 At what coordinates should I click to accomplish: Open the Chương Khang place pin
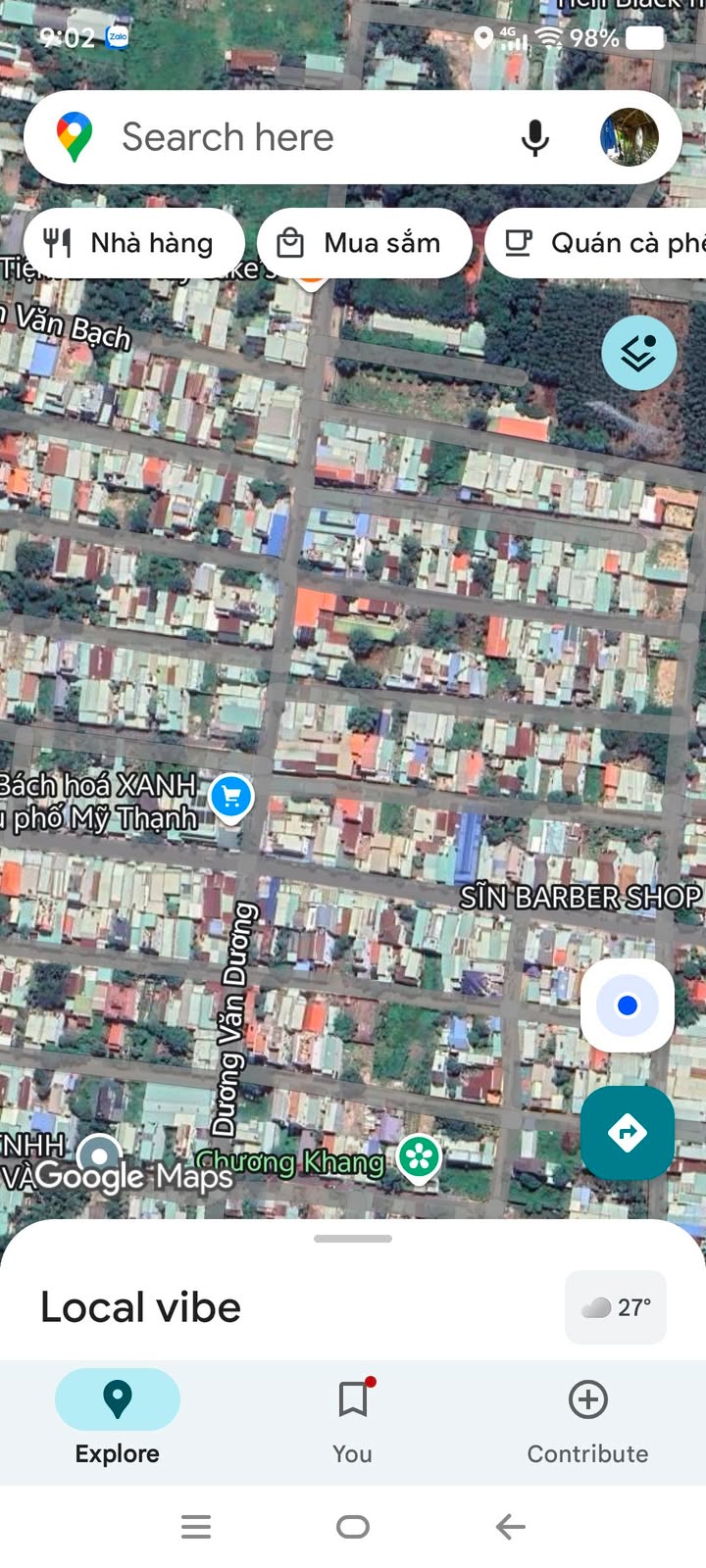coord(420,1159)
